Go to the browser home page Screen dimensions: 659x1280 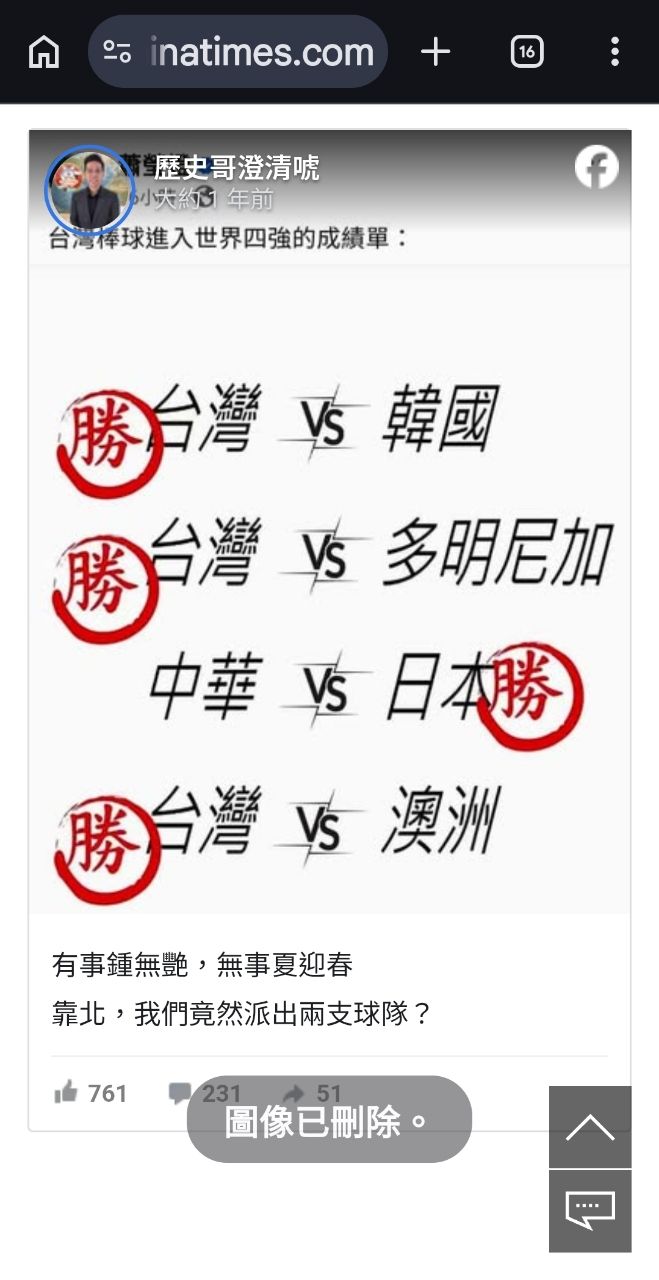43,51
